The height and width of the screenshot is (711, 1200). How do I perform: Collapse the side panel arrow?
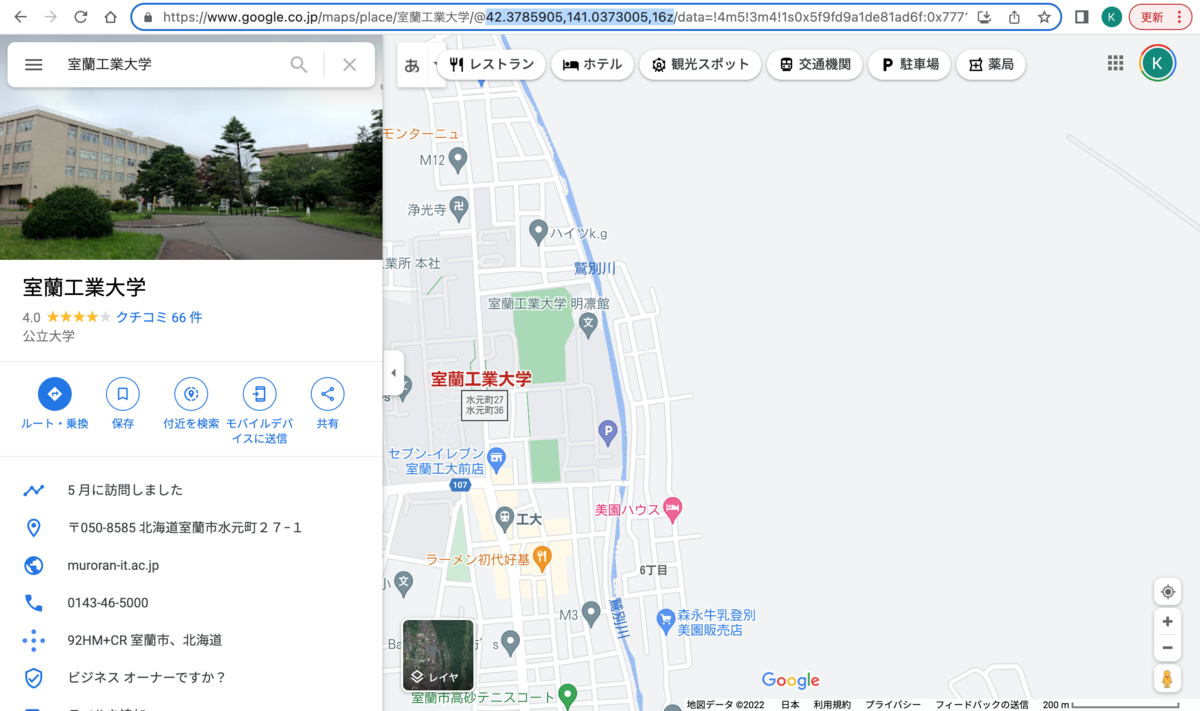393,373
